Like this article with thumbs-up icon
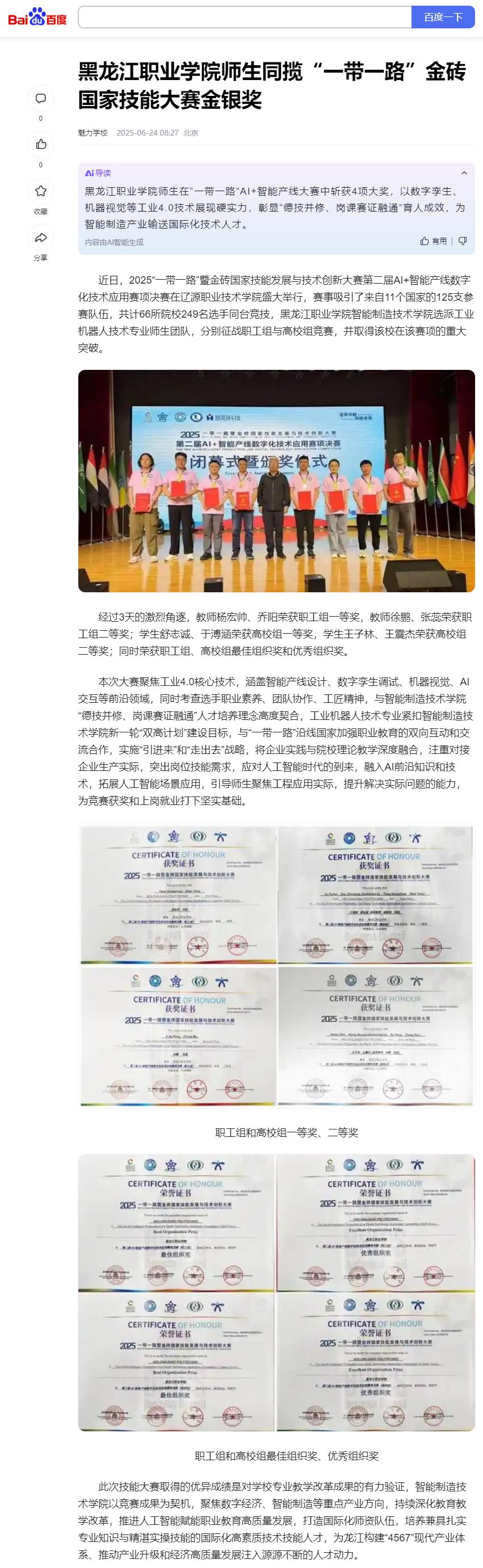Screen dimensions: 483x1568 click(x=41, y=145)
